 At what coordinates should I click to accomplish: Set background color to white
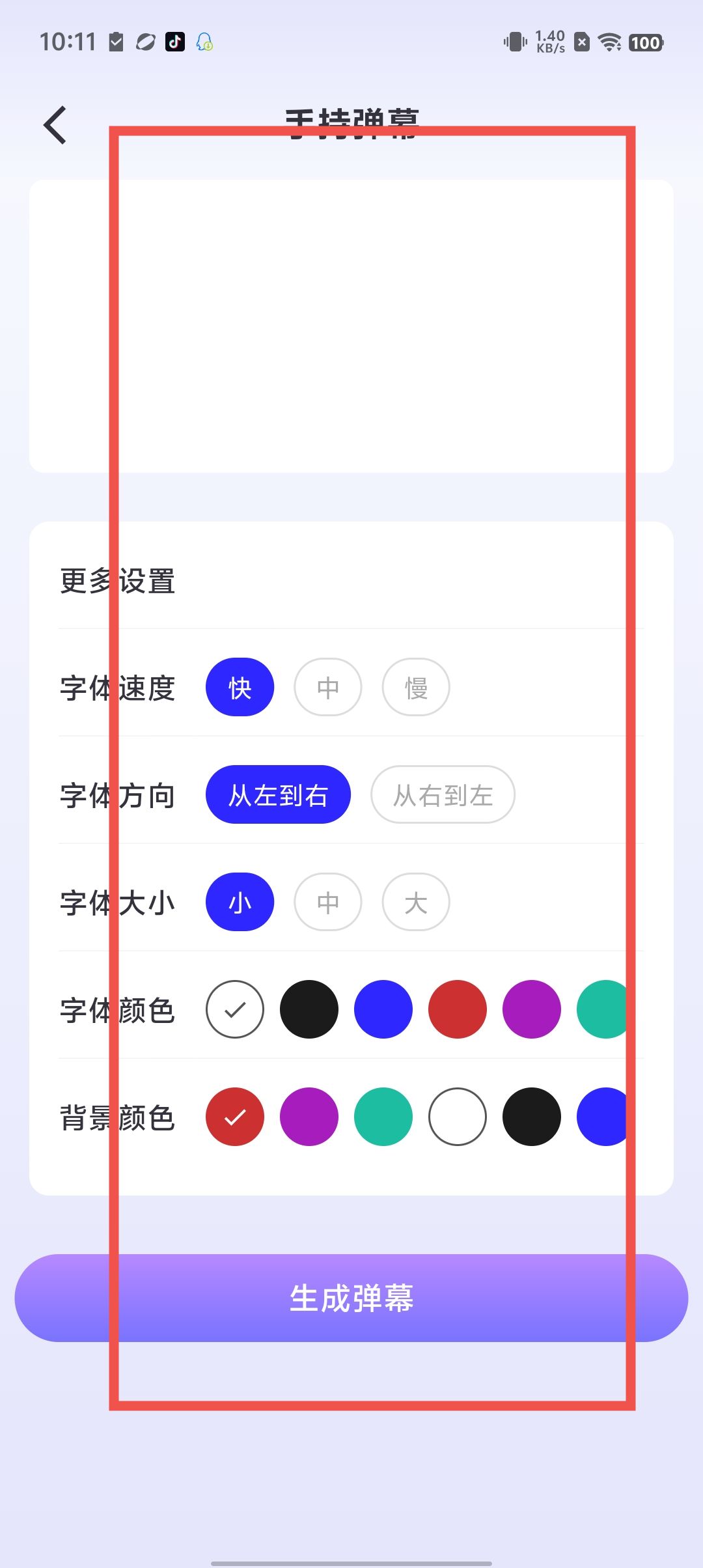(458, 1117)
